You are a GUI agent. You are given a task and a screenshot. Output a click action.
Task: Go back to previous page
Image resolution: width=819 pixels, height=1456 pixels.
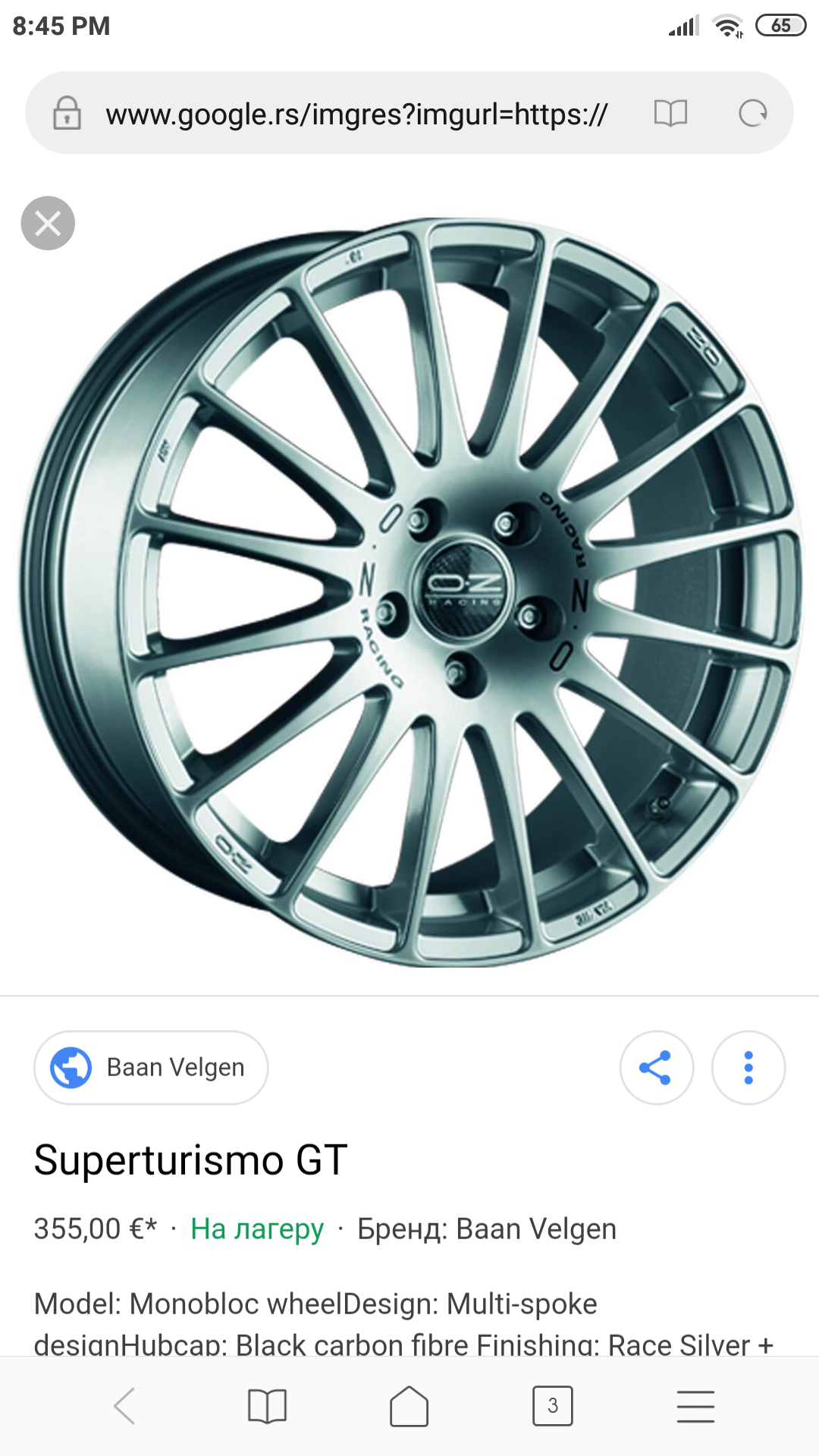(125, 1406)
